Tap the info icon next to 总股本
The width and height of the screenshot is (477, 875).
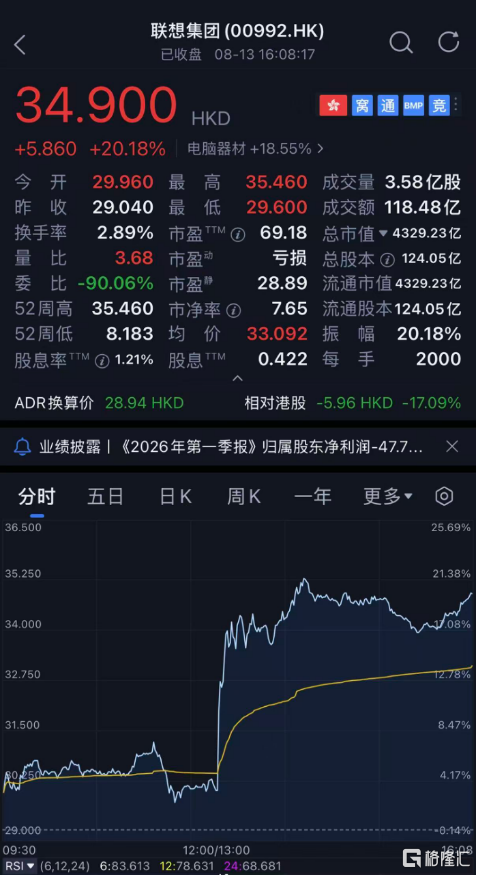coord(388,259)
